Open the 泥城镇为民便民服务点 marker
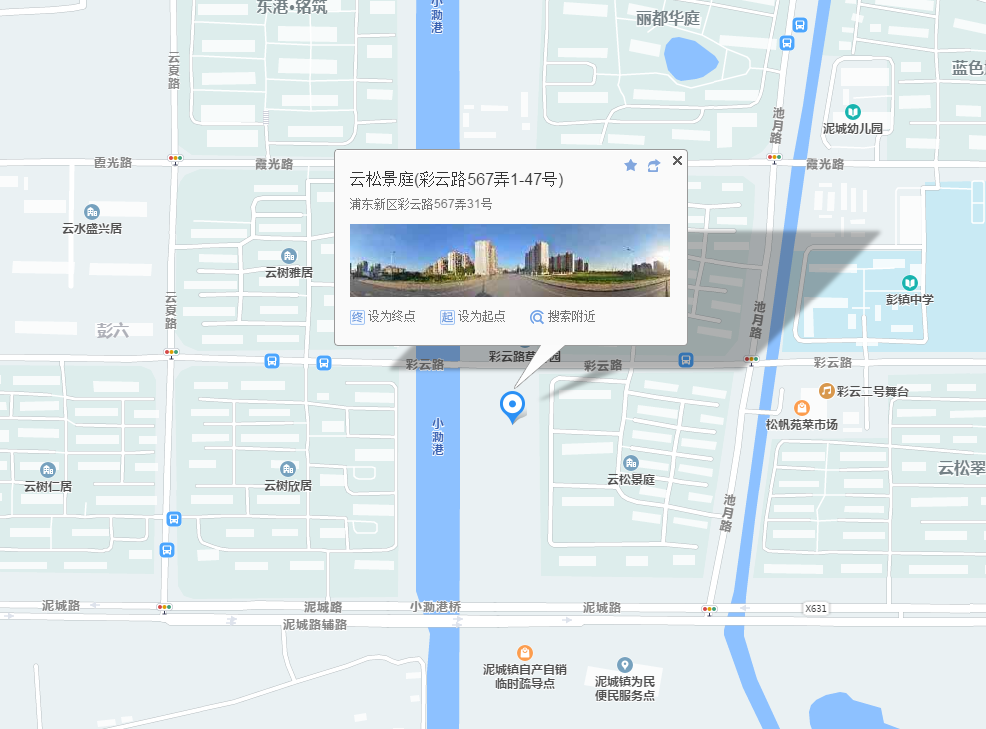986x729 pixels. pyautogui.click(x=625, y=665)
